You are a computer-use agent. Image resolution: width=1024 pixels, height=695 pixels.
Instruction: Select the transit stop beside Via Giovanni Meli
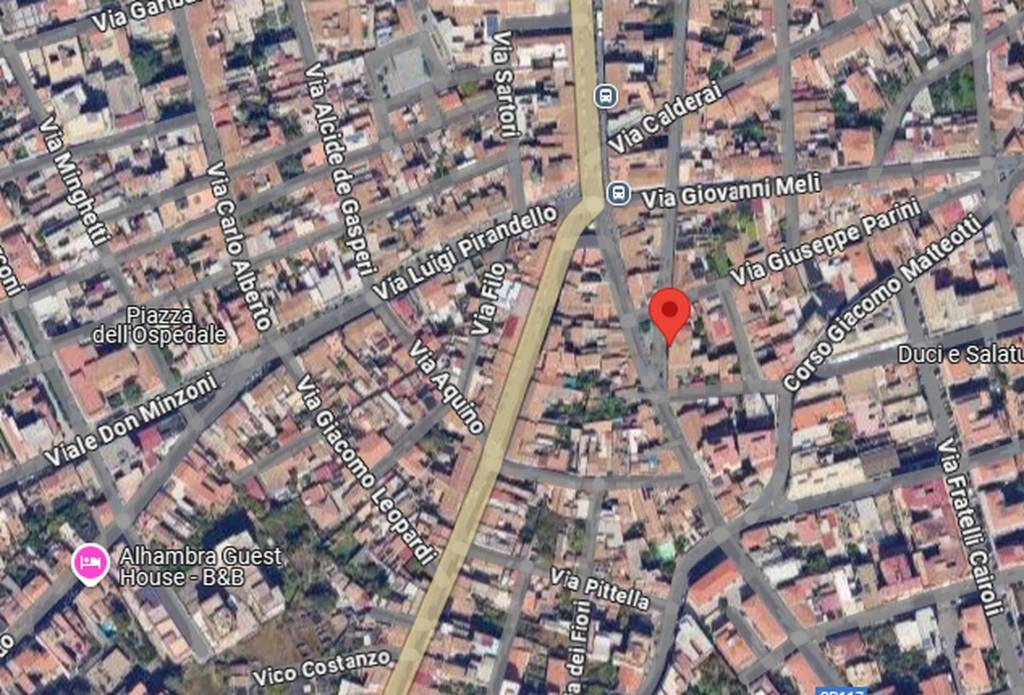click(619, 192)
